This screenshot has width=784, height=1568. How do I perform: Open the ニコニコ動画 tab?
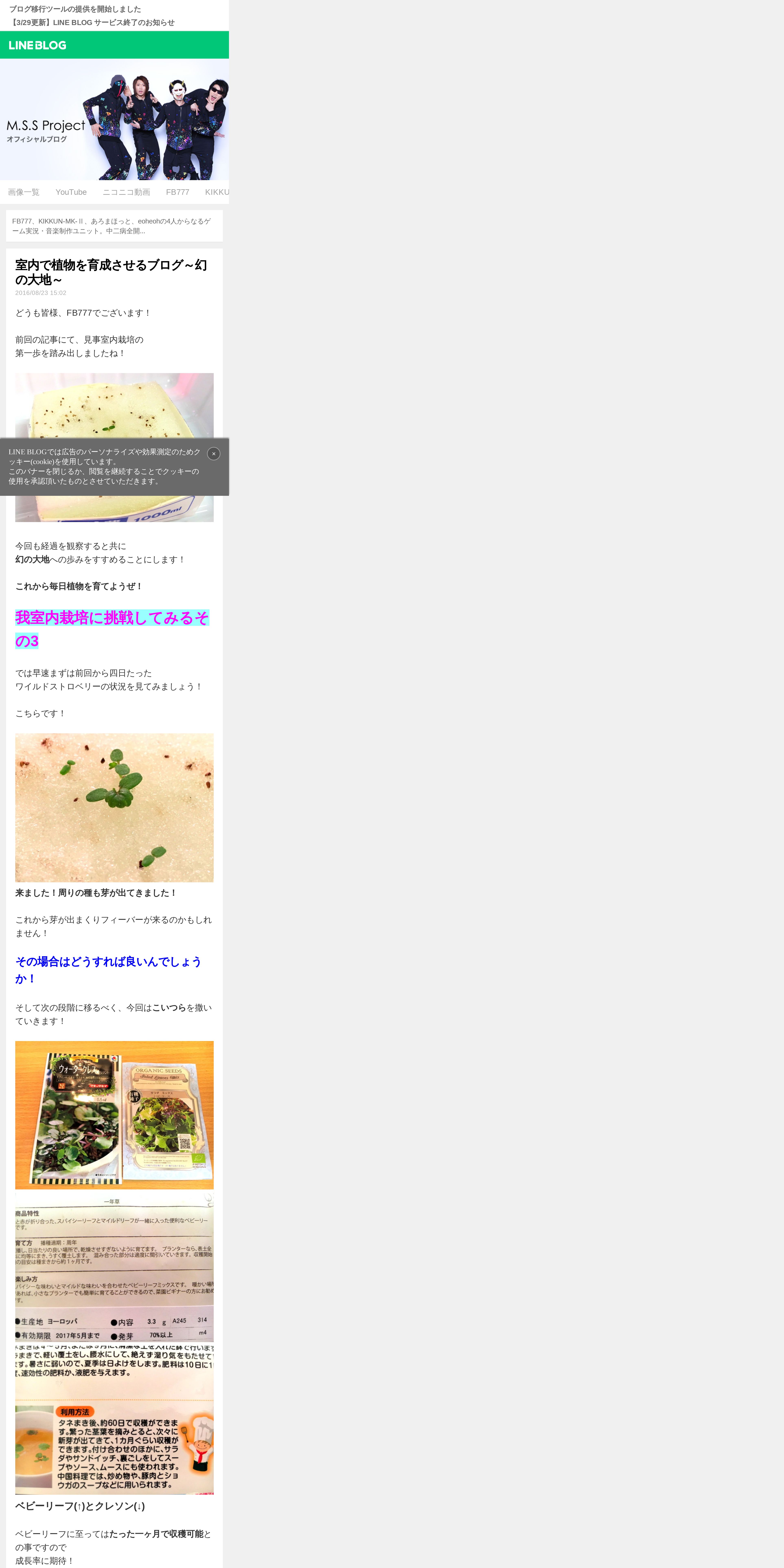tap(126, 192)
